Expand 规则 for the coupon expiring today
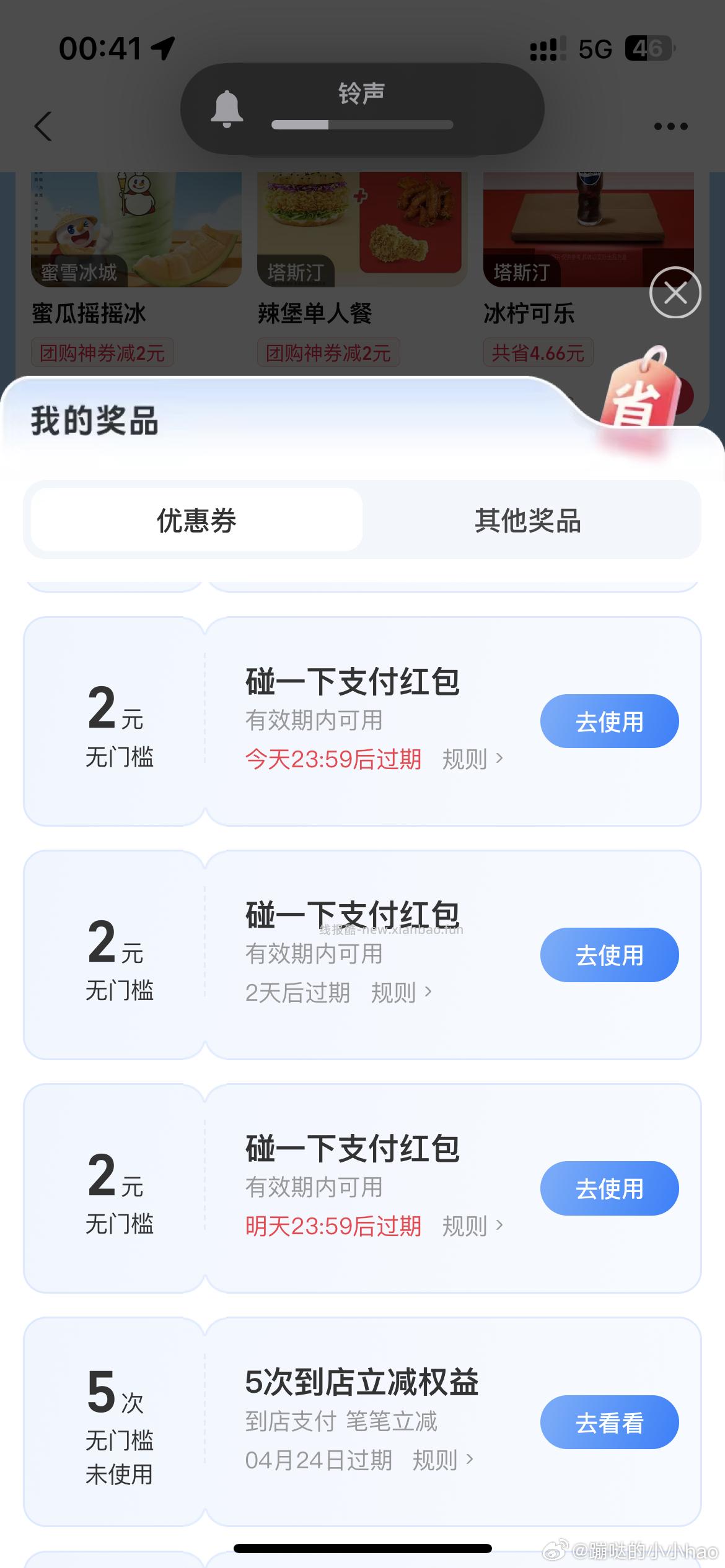 (474, 759)
